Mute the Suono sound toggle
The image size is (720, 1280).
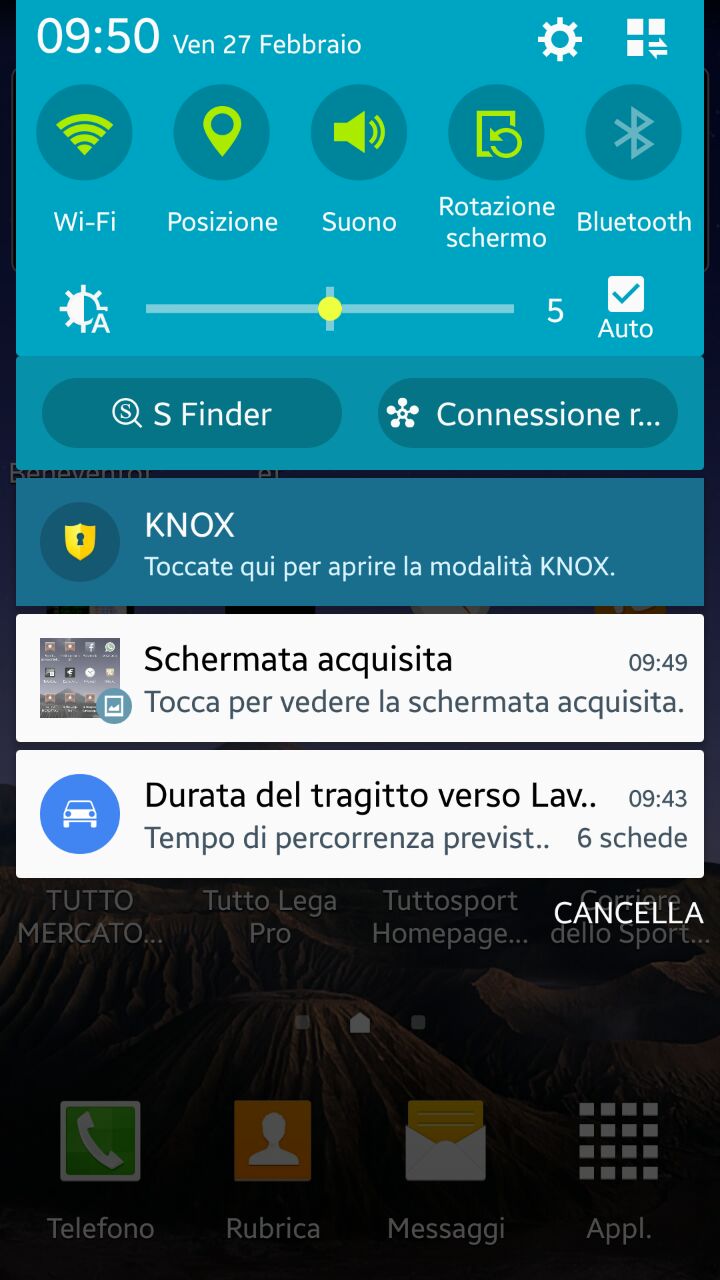point(359,132)
